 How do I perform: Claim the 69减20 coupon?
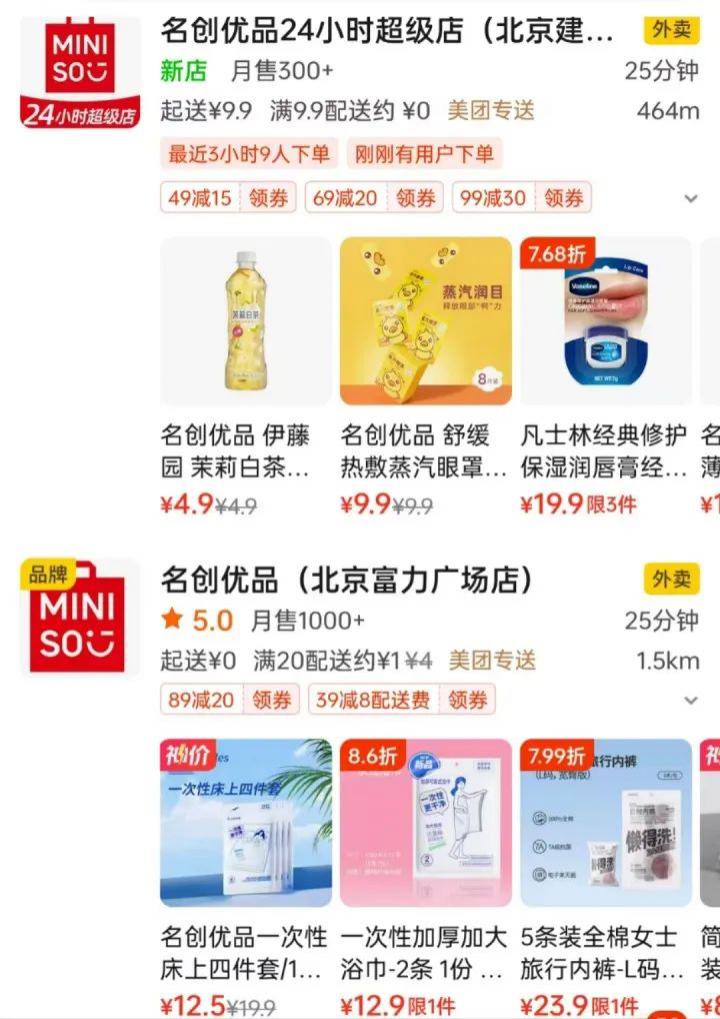point(416,198)
